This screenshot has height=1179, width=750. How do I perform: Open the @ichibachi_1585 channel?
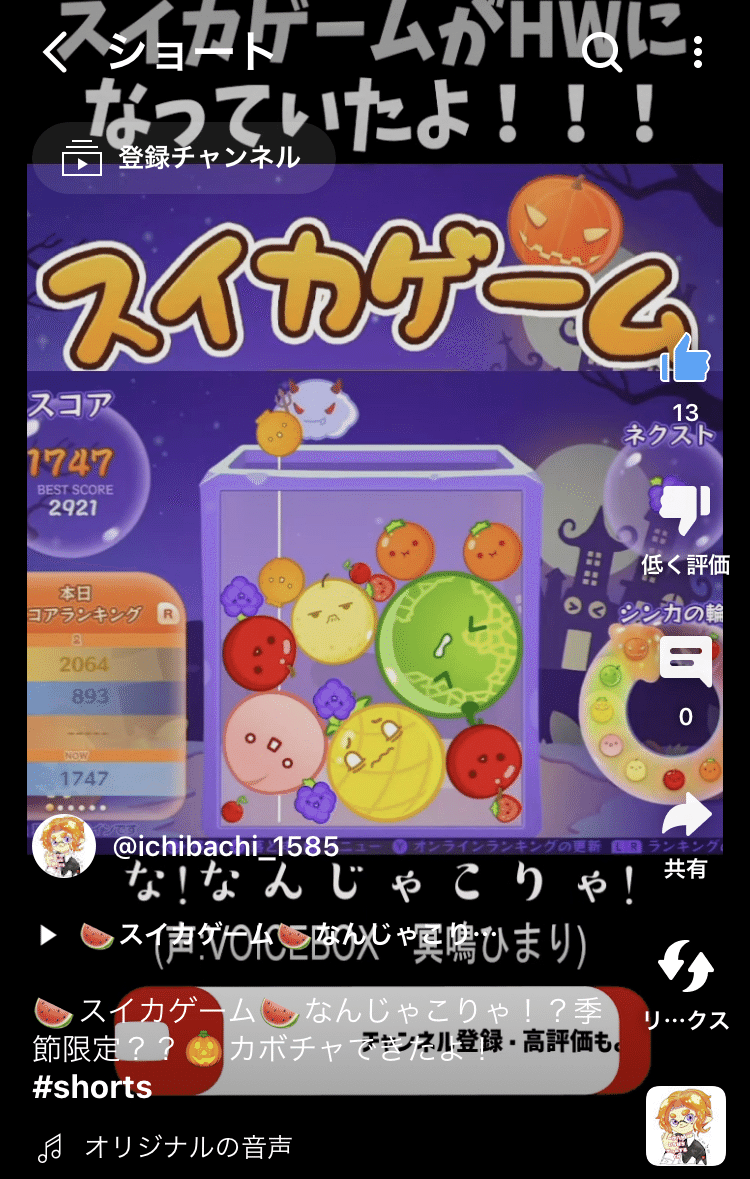pyautogui.click(x=225, y=847)
